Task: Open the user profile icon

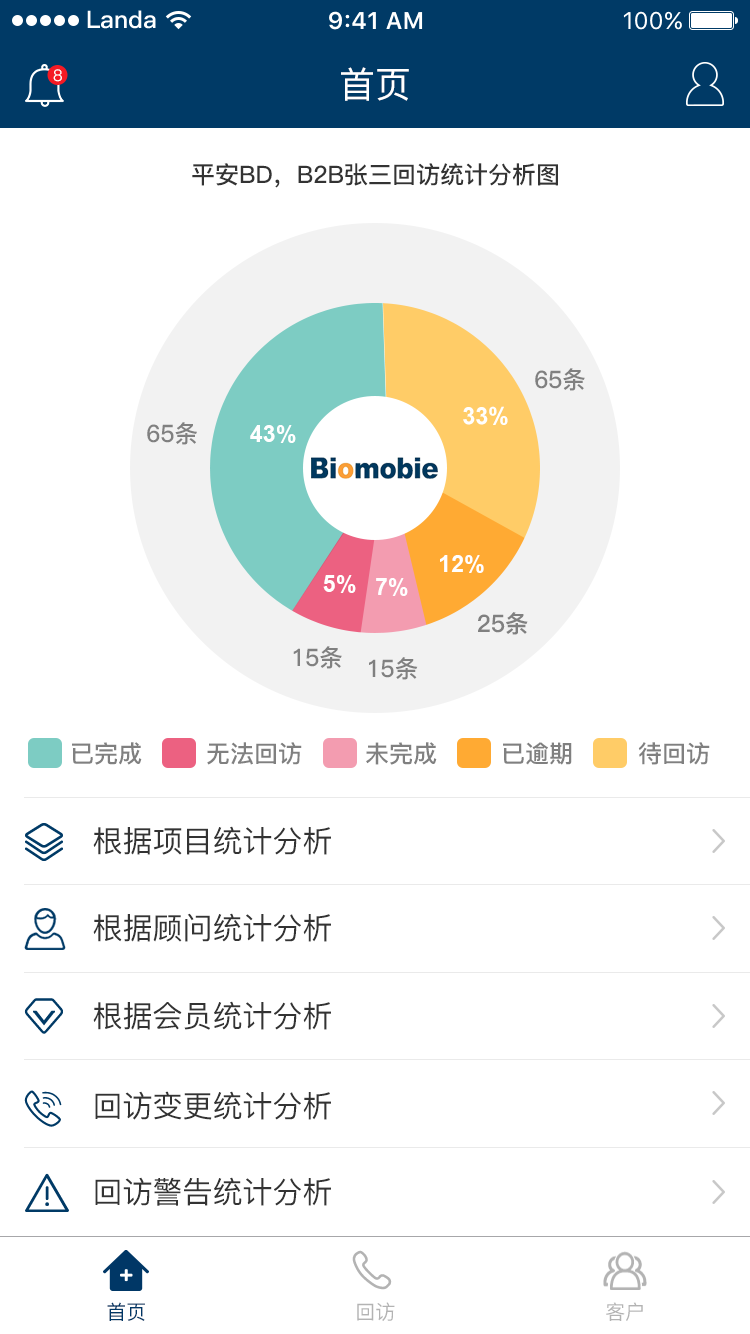Action: pyautogui.click(x=704, y=85)
